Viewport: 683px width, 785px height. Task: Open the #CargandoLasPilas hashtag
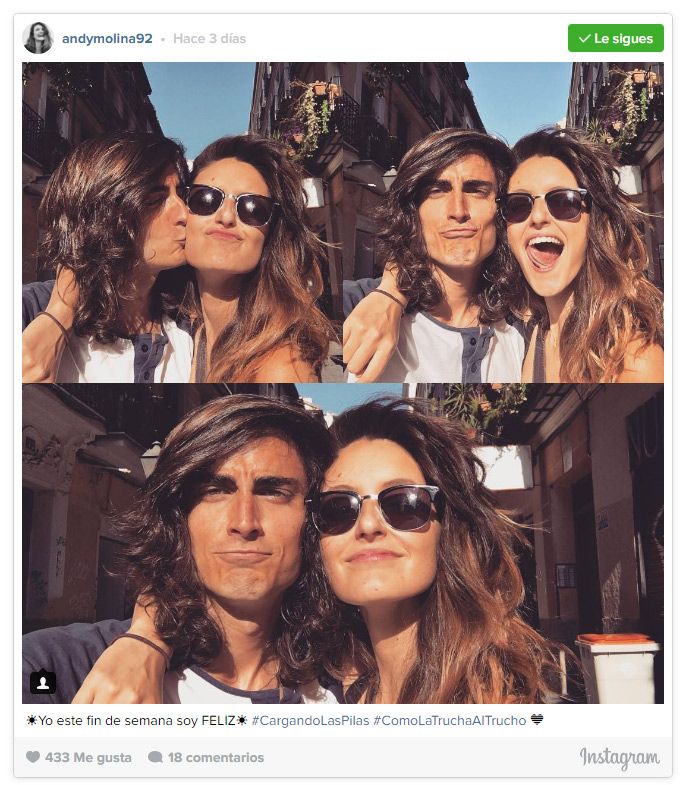(310, 720)
